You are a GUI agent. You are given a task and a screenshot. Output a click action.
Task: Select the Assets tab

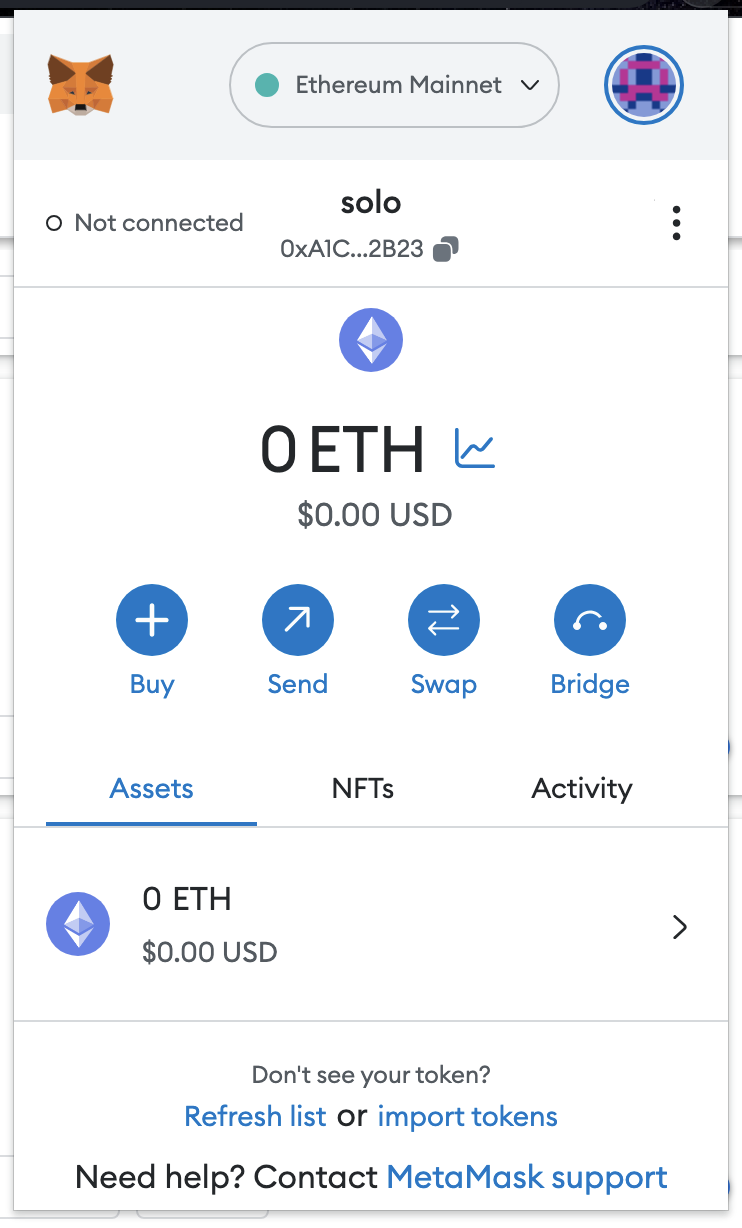tap(152, 789)
